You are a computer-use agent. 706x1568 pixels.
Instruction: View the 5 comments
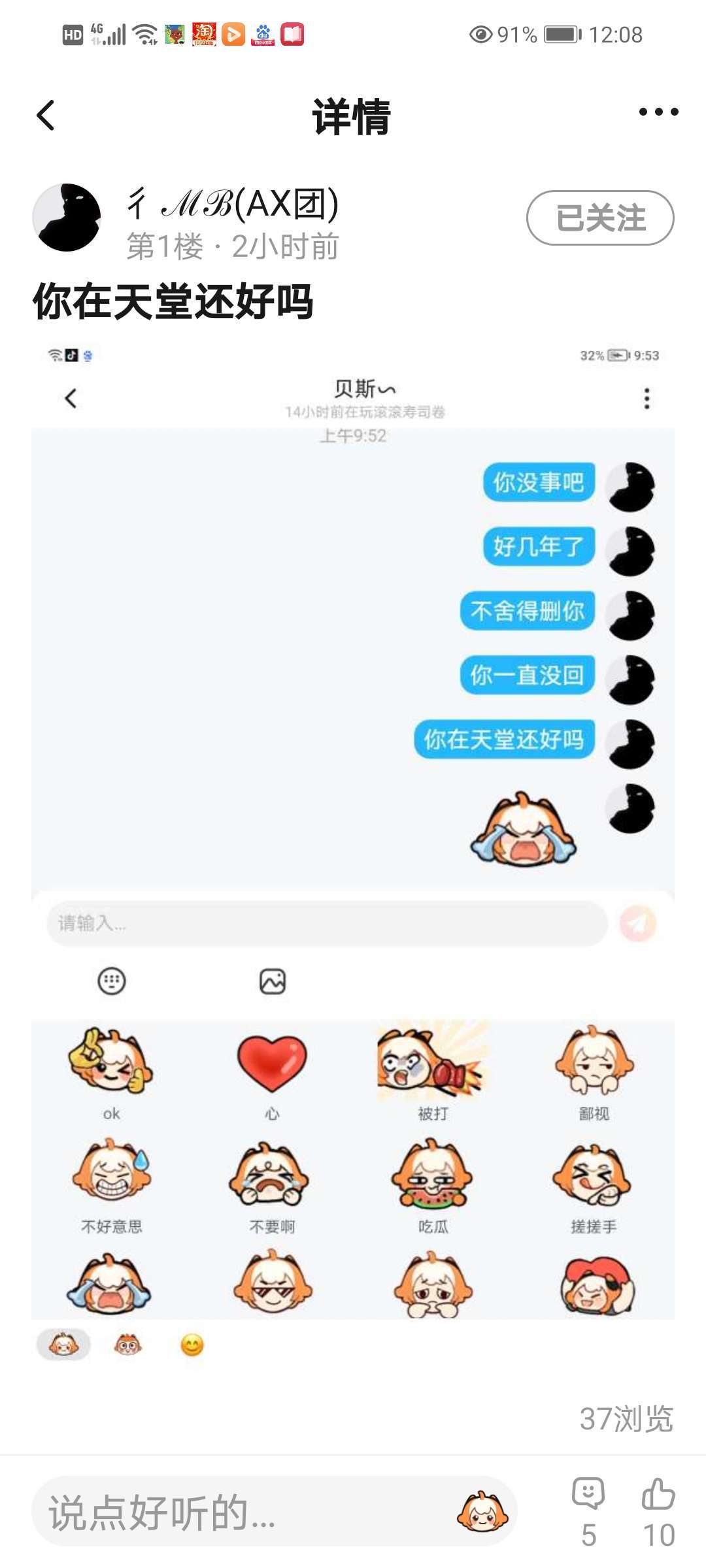coord(588,1511)
